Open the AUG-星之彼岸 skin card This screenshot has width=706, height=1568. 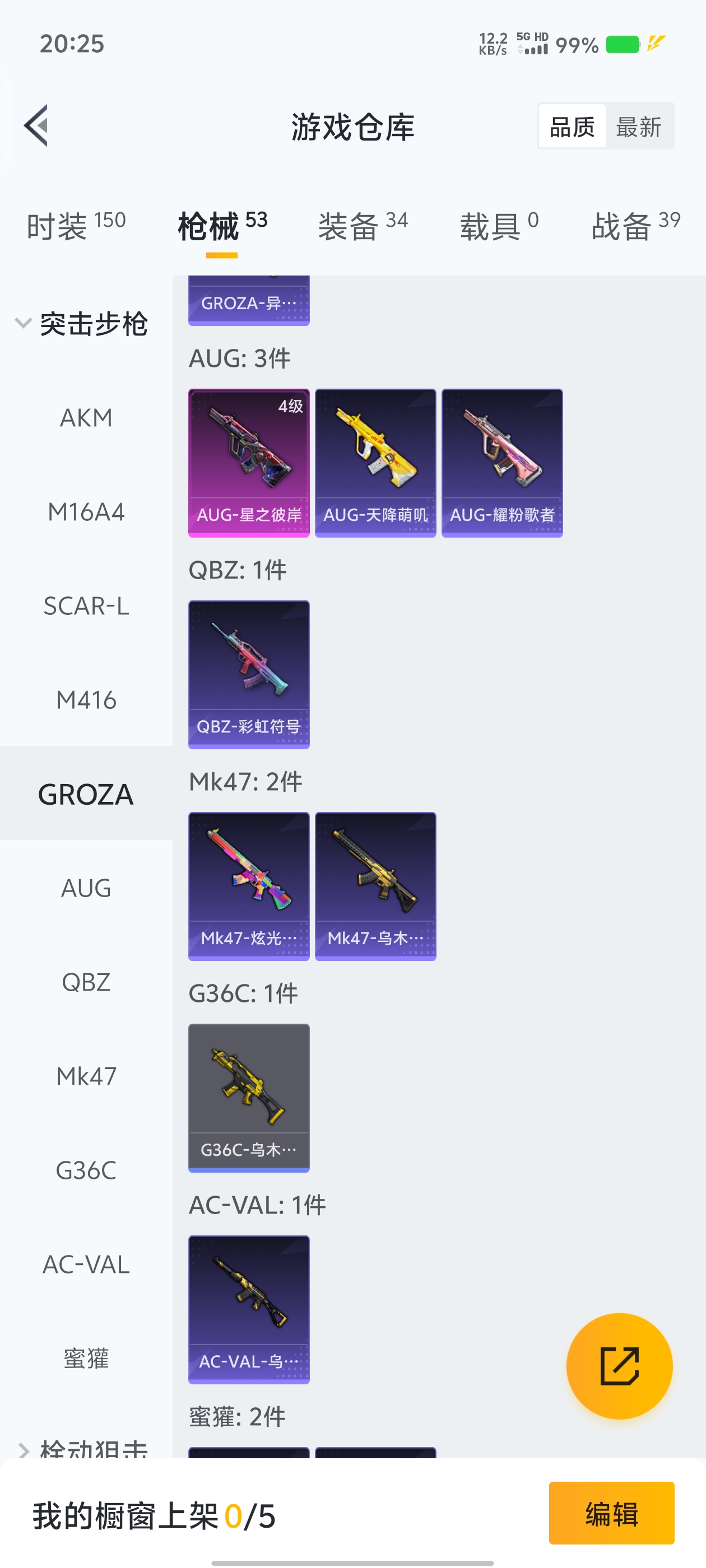pos(249,463)
